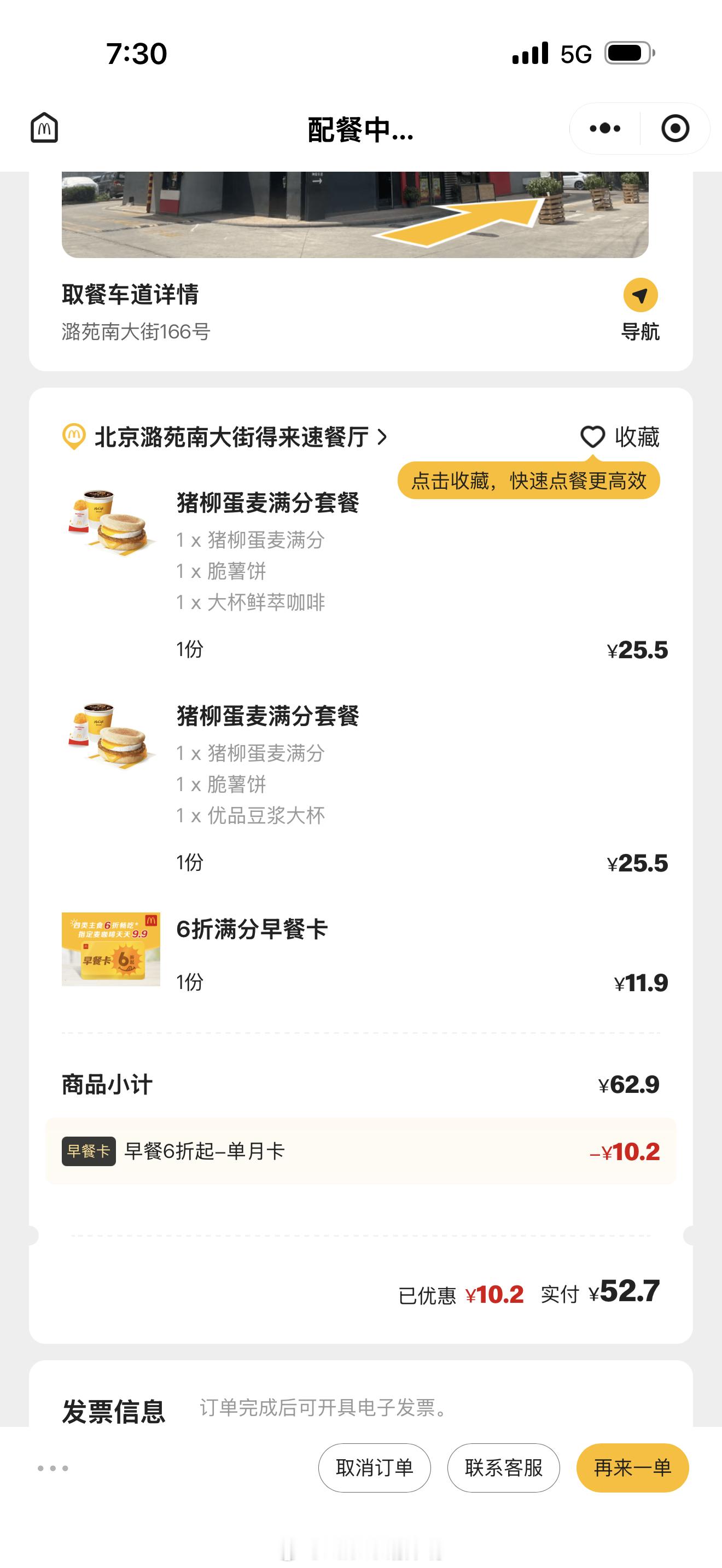View the drive-thru lane photo
This screenshot has height=1568, width=722.
(x=355, y=214)
